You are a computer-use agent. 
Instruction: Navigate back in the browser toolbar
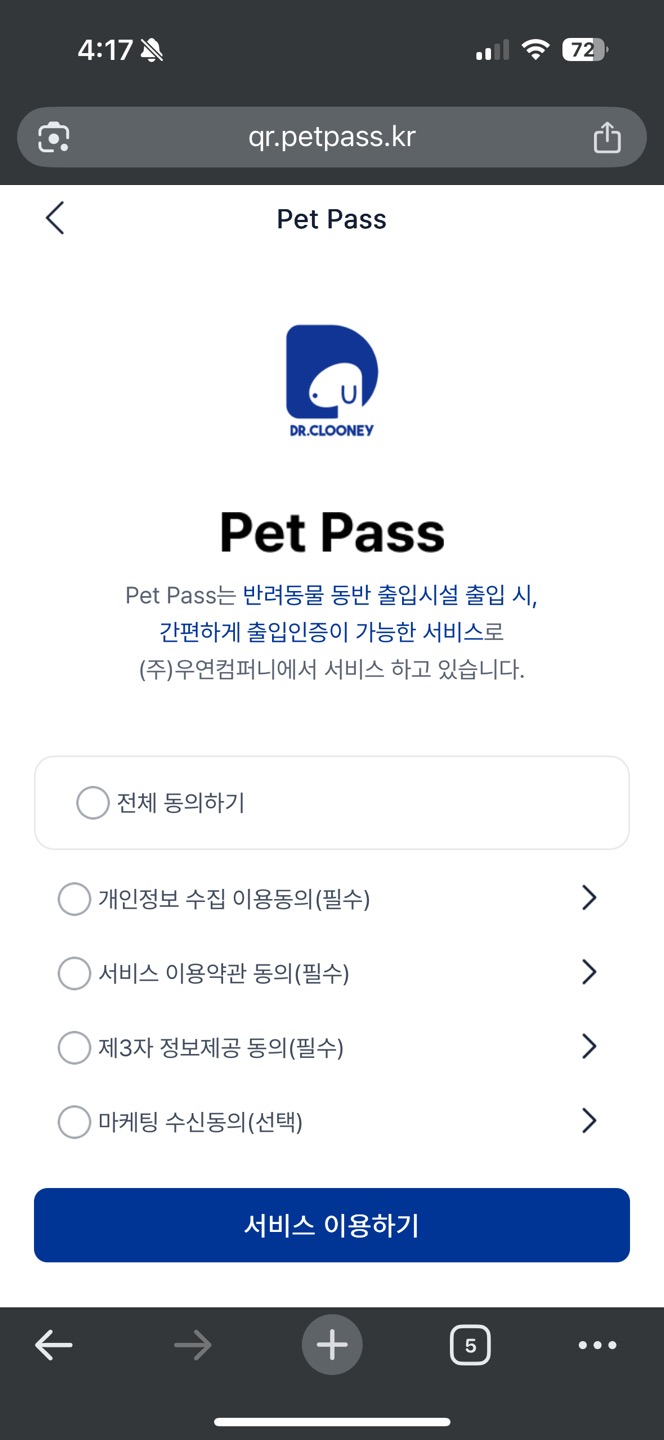tap(54, 1345)
